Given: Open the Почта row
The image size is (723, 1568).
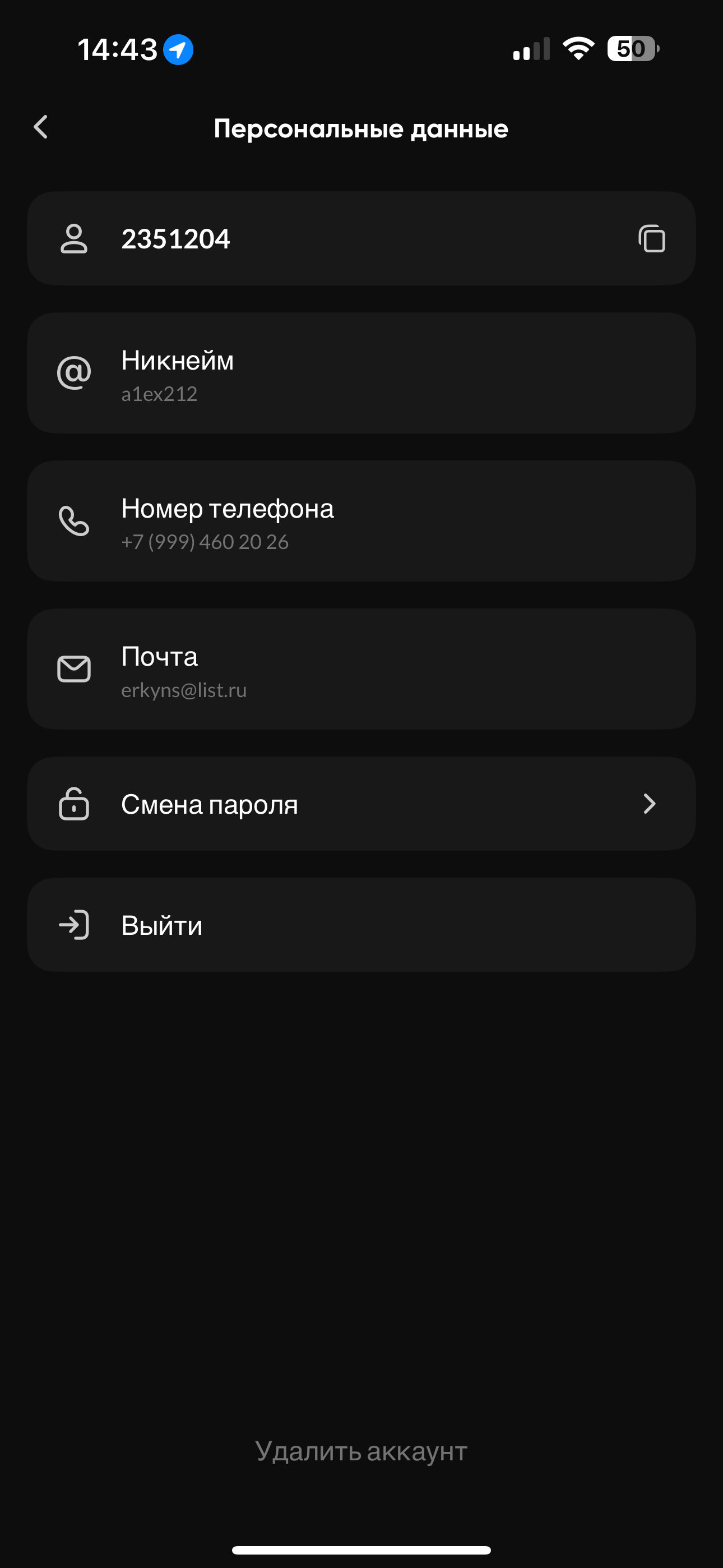Looking at the screenshot, I should point(361,670).
